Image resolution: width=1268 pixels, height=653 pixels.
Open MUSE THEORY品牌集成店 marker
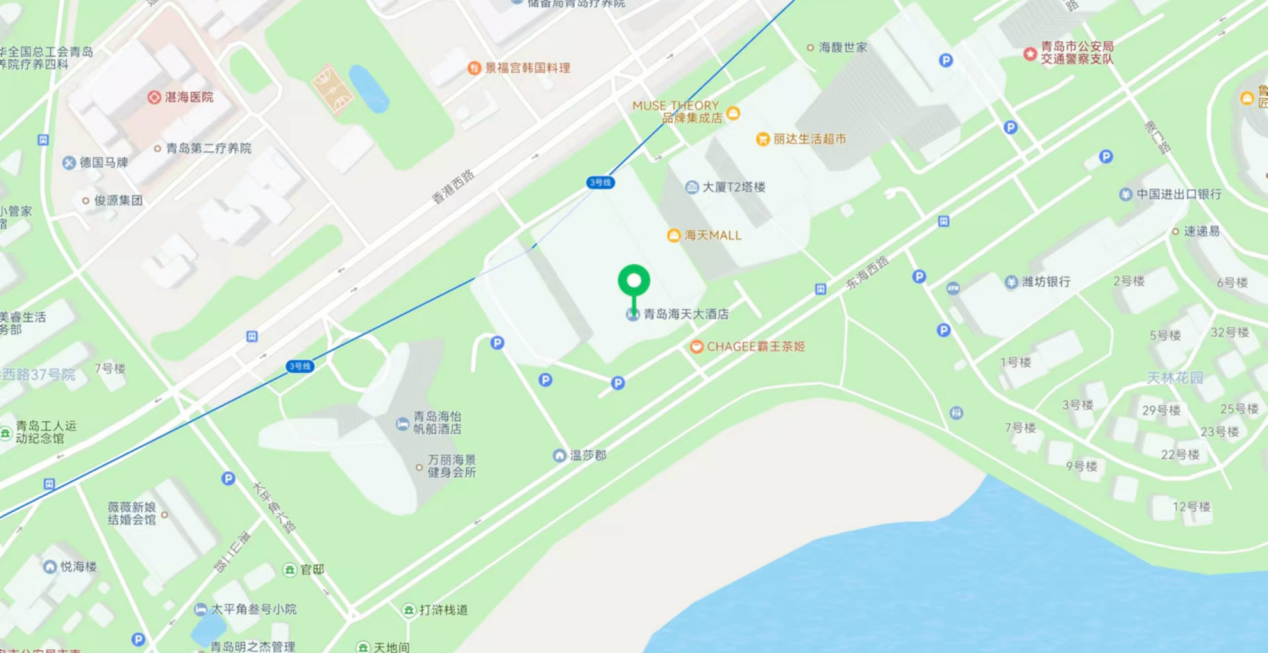click(x=733, y=113)
